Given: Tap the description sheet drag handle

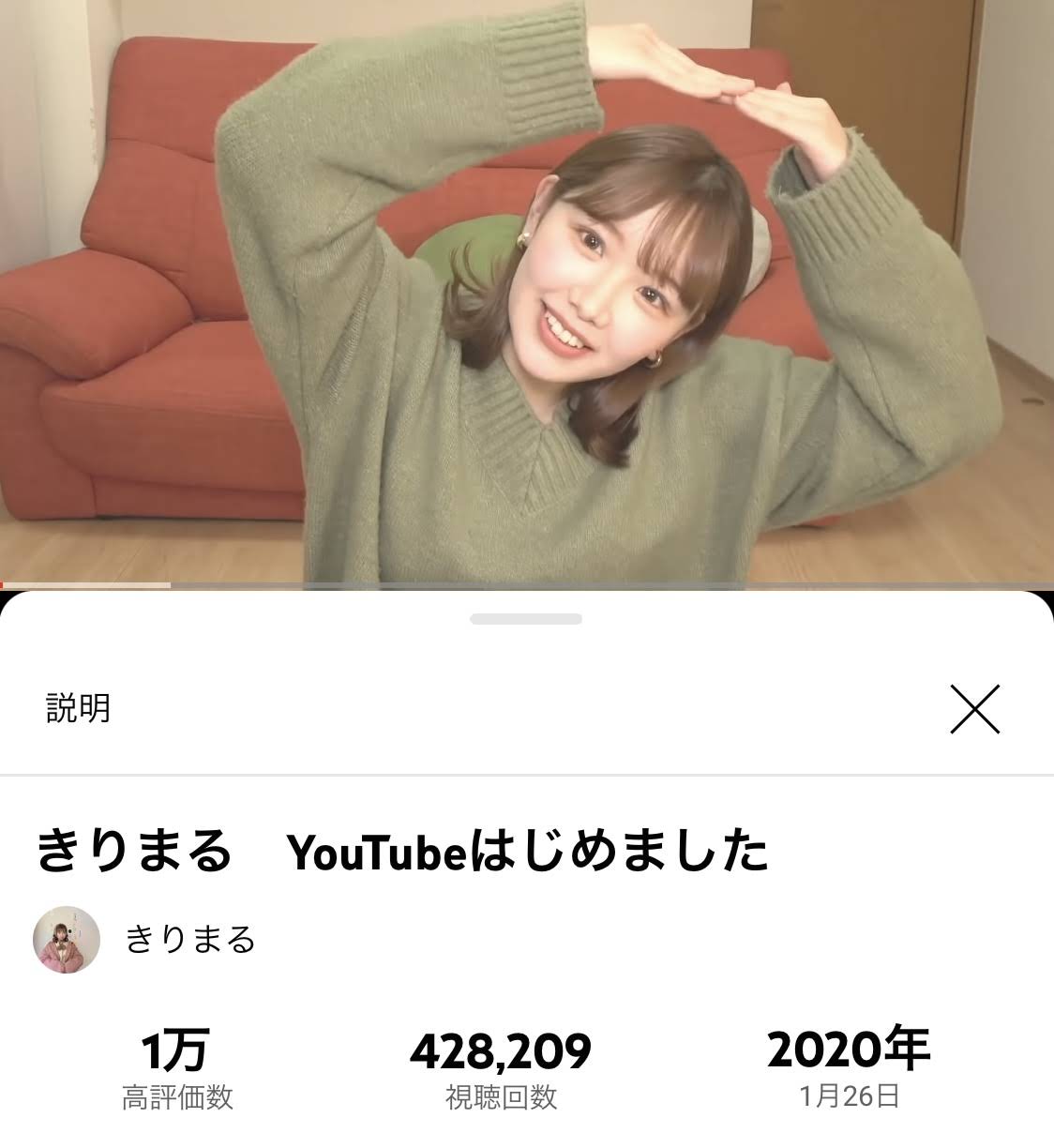Looking at the screenshot, I should (x=526, y=619).
